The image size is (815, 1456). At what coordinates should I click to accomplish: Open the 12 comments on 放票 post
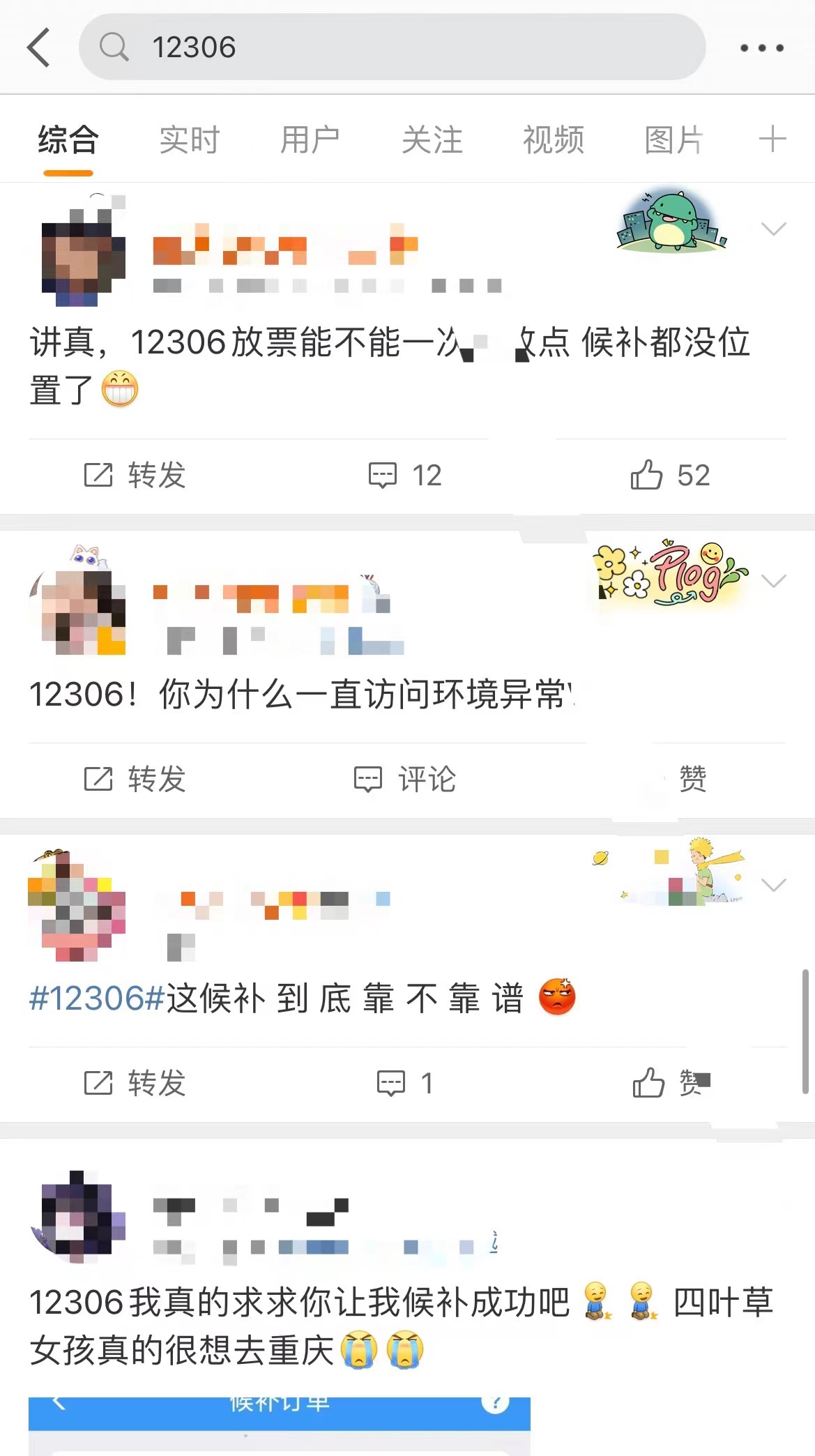coord(405,476)
